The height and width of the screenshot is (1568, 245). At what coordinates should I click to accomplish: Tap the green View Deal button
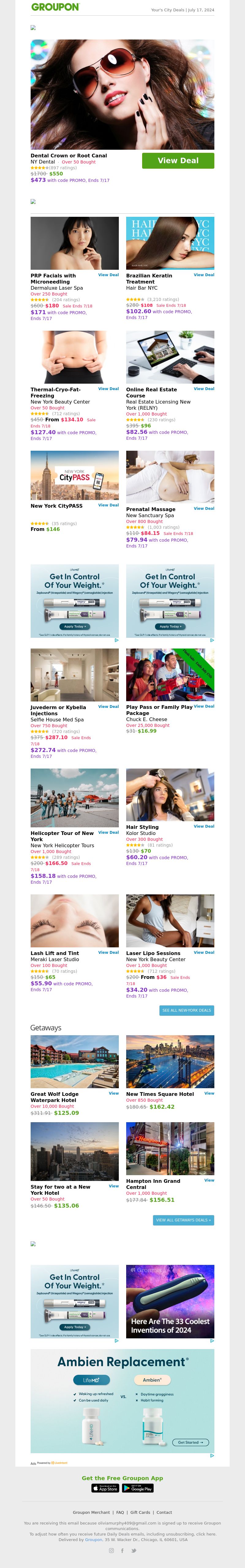(178, 161)
